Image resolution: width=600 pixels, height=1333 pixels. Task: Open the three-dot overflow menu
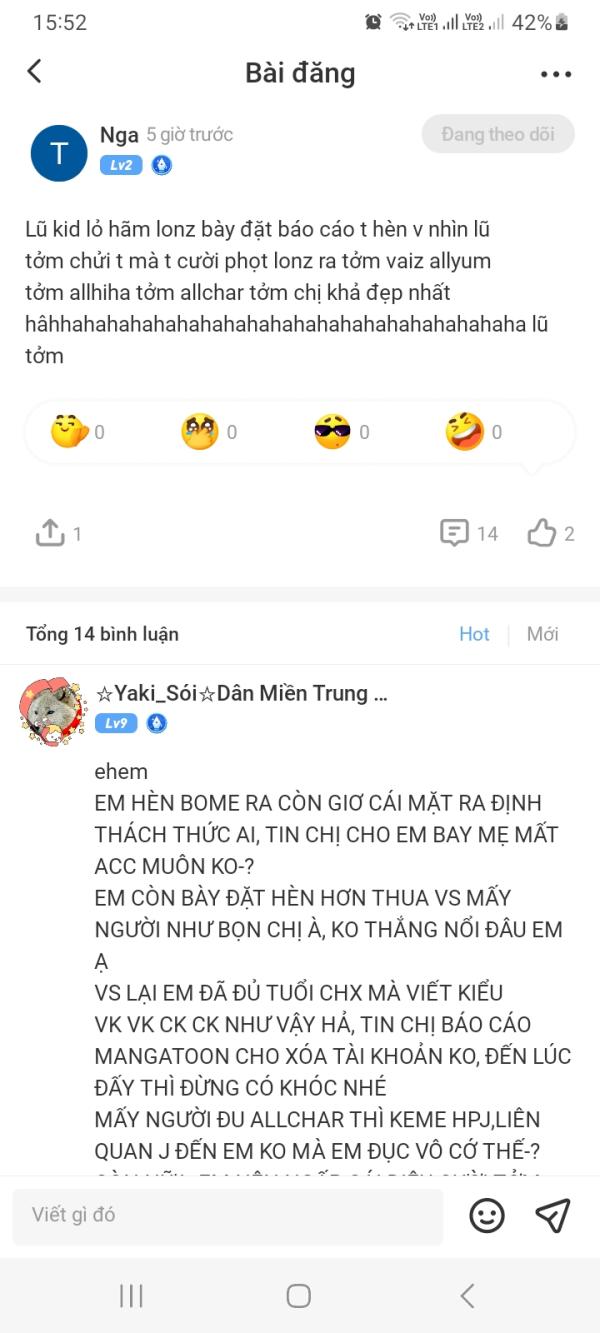click(556, 74)
